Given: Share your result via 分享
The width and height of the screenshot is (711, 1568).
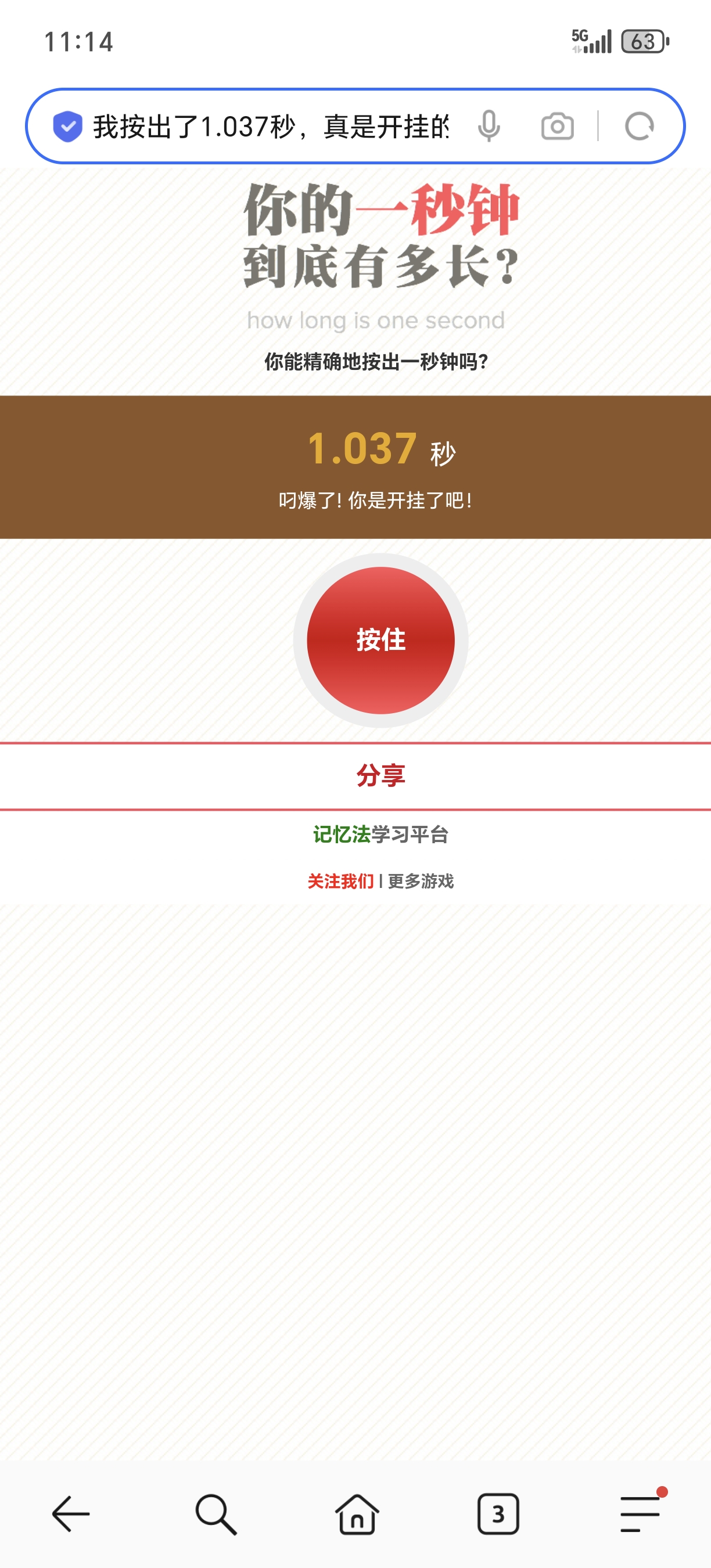Looking at the screenshot, I should 380,775.
